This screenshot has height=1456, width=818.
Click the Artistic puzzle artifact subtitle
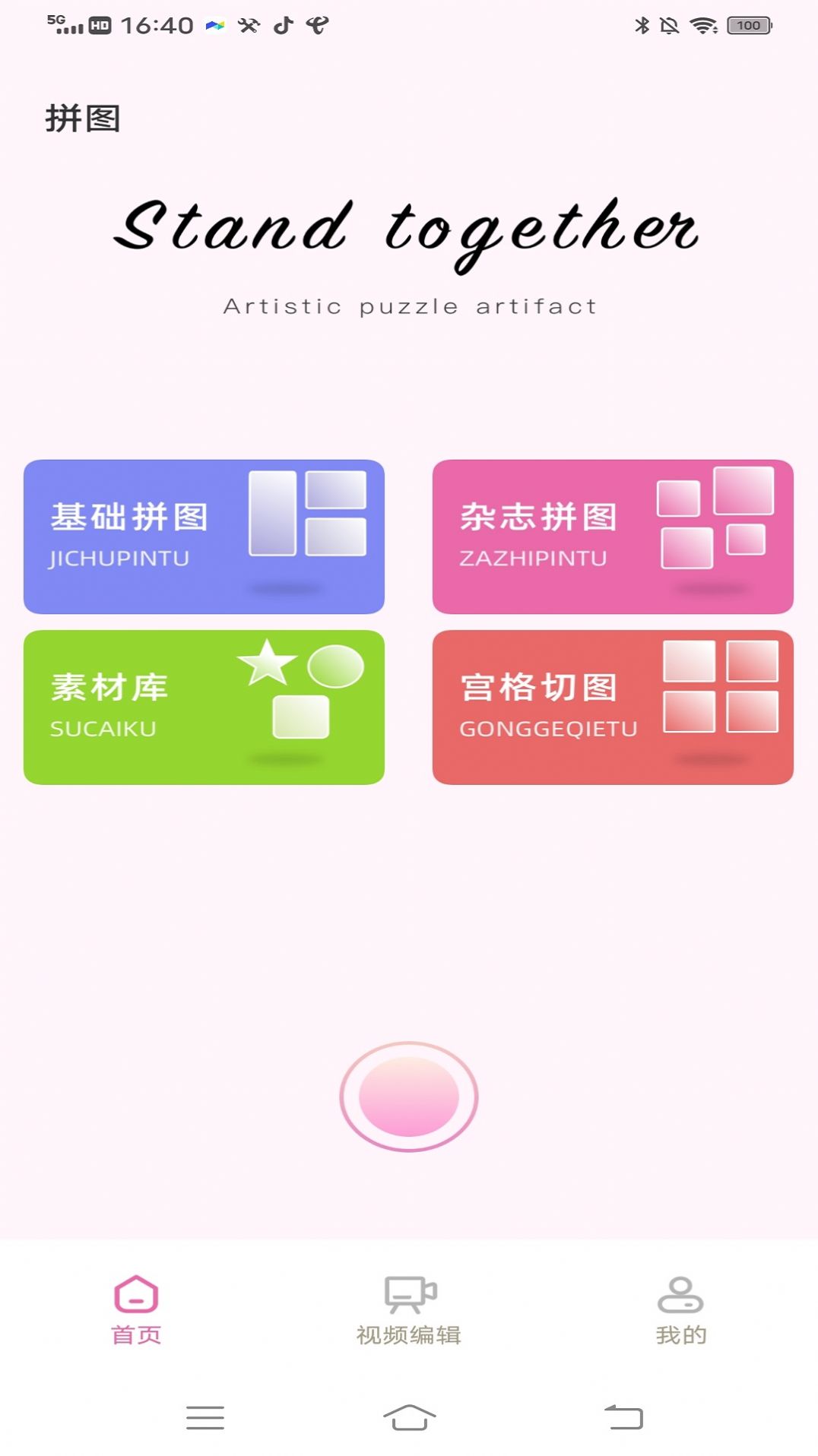click(x=408, y=305)
